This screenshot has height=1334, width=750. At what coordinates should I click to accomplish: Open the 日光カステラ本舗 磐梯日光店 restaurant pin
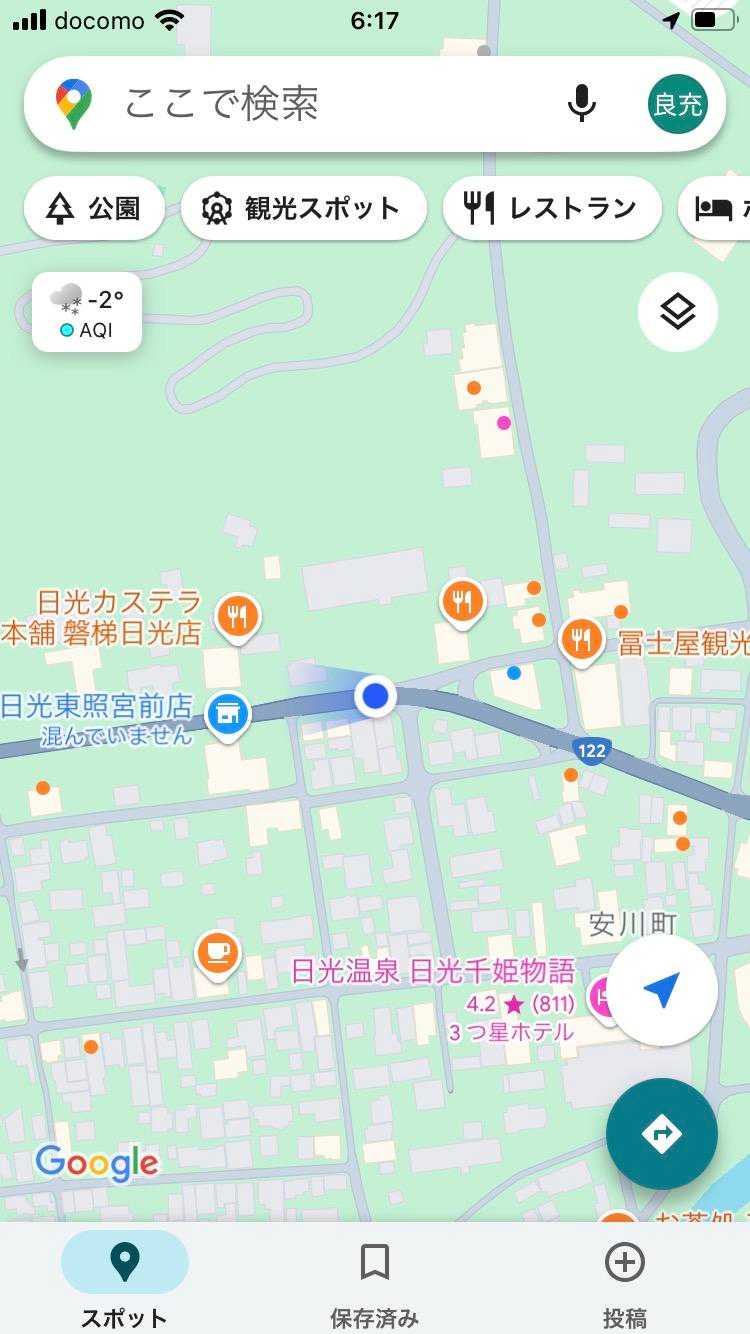coord(237,617)
